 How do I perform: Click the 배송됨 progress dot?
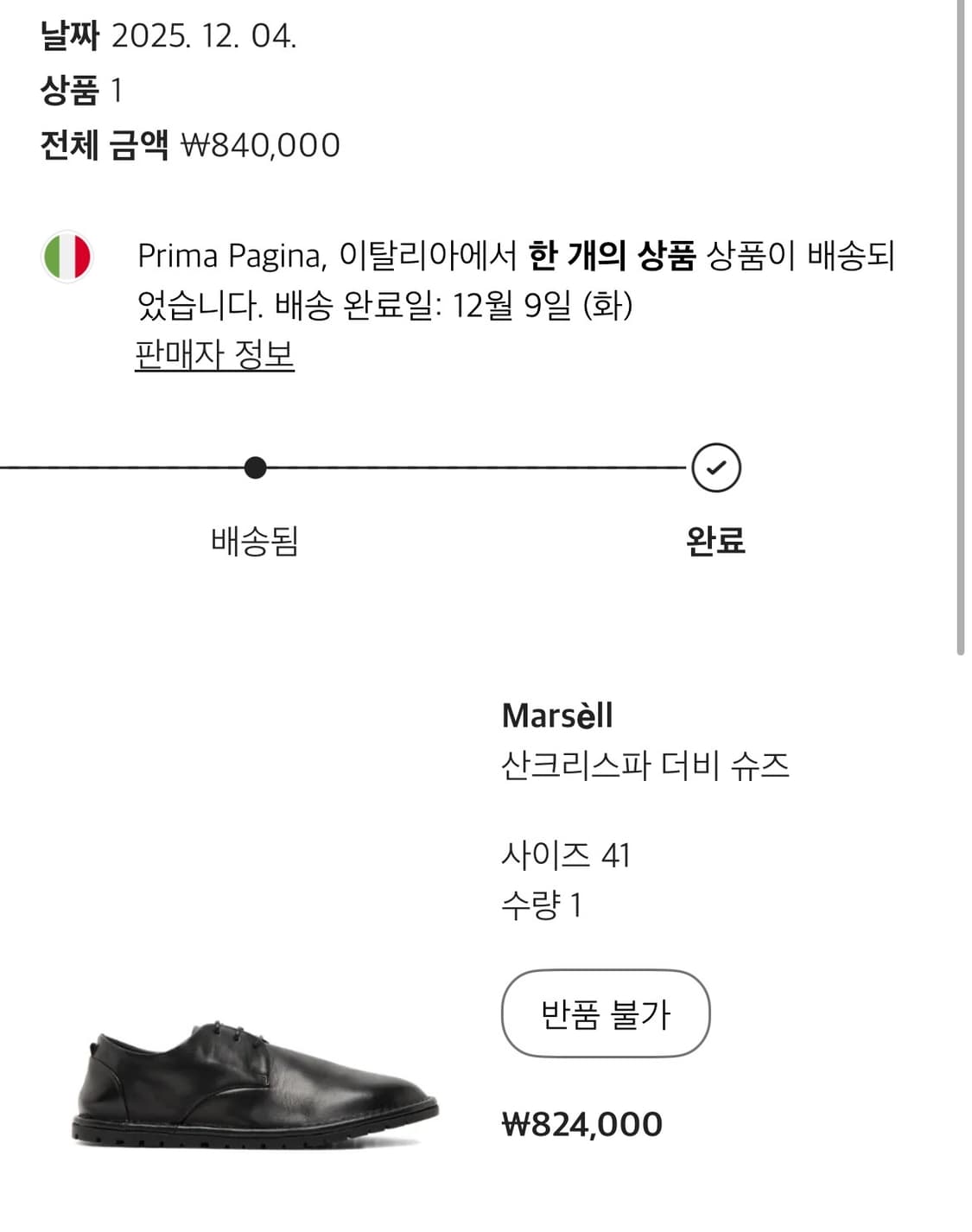tap(255, 467)
